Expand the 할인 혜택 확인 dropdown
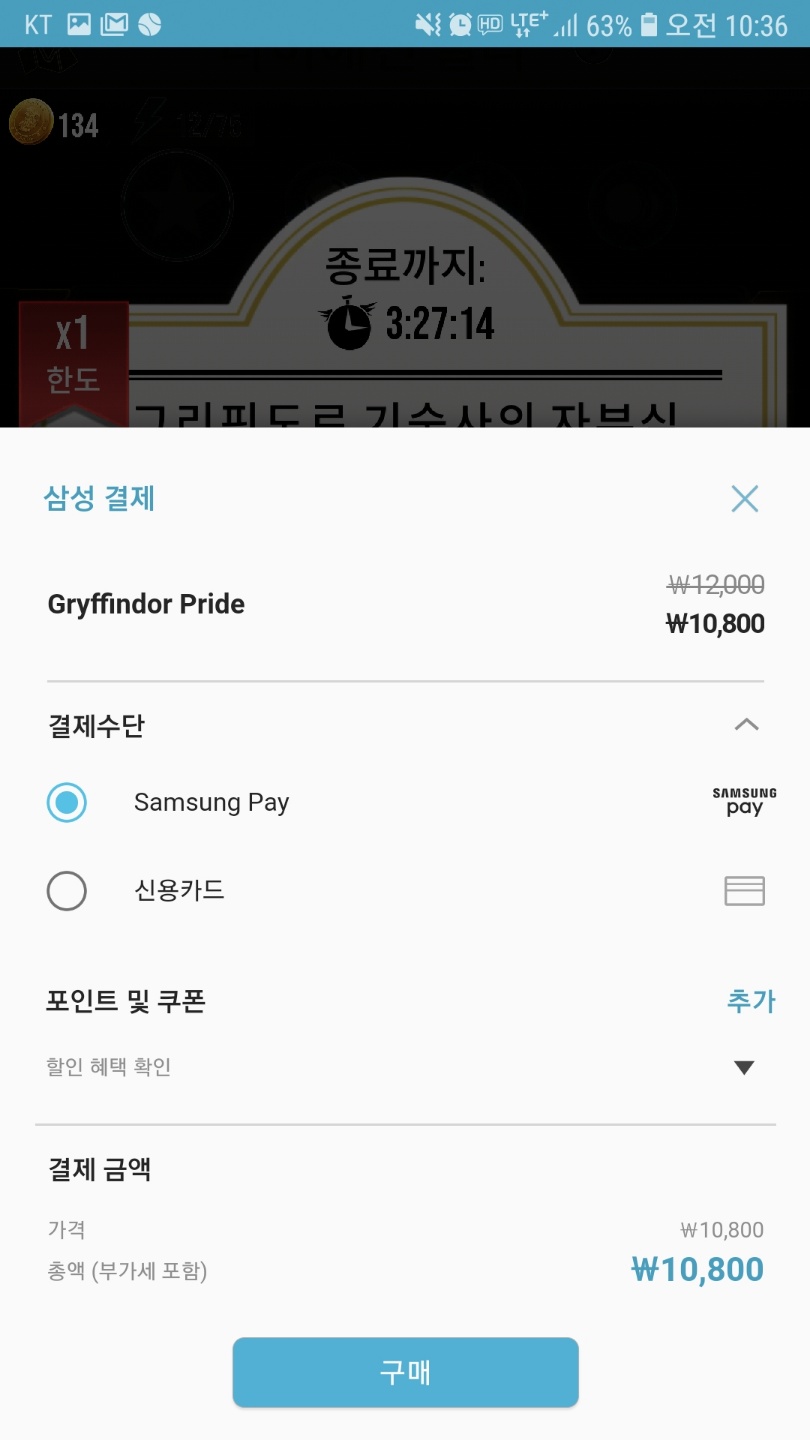 743,1068
